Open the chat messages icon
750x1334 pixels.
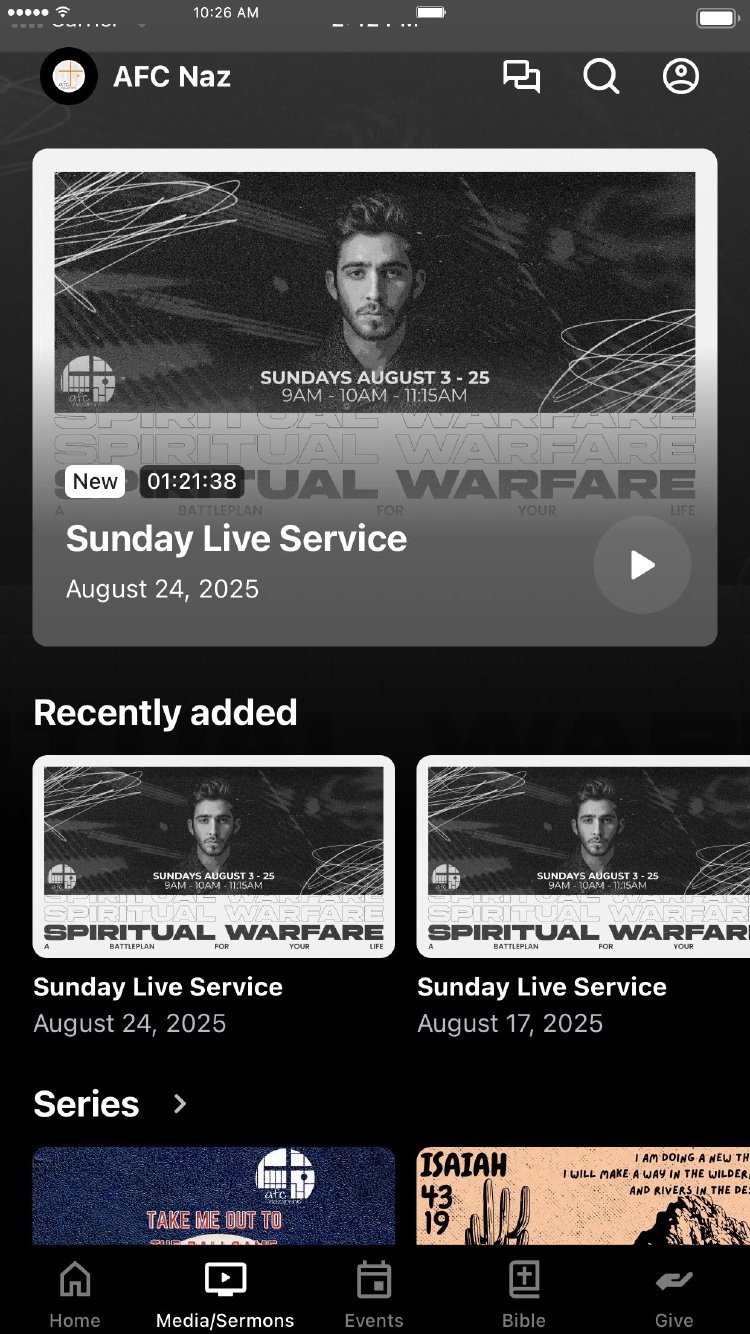(521, 77)
